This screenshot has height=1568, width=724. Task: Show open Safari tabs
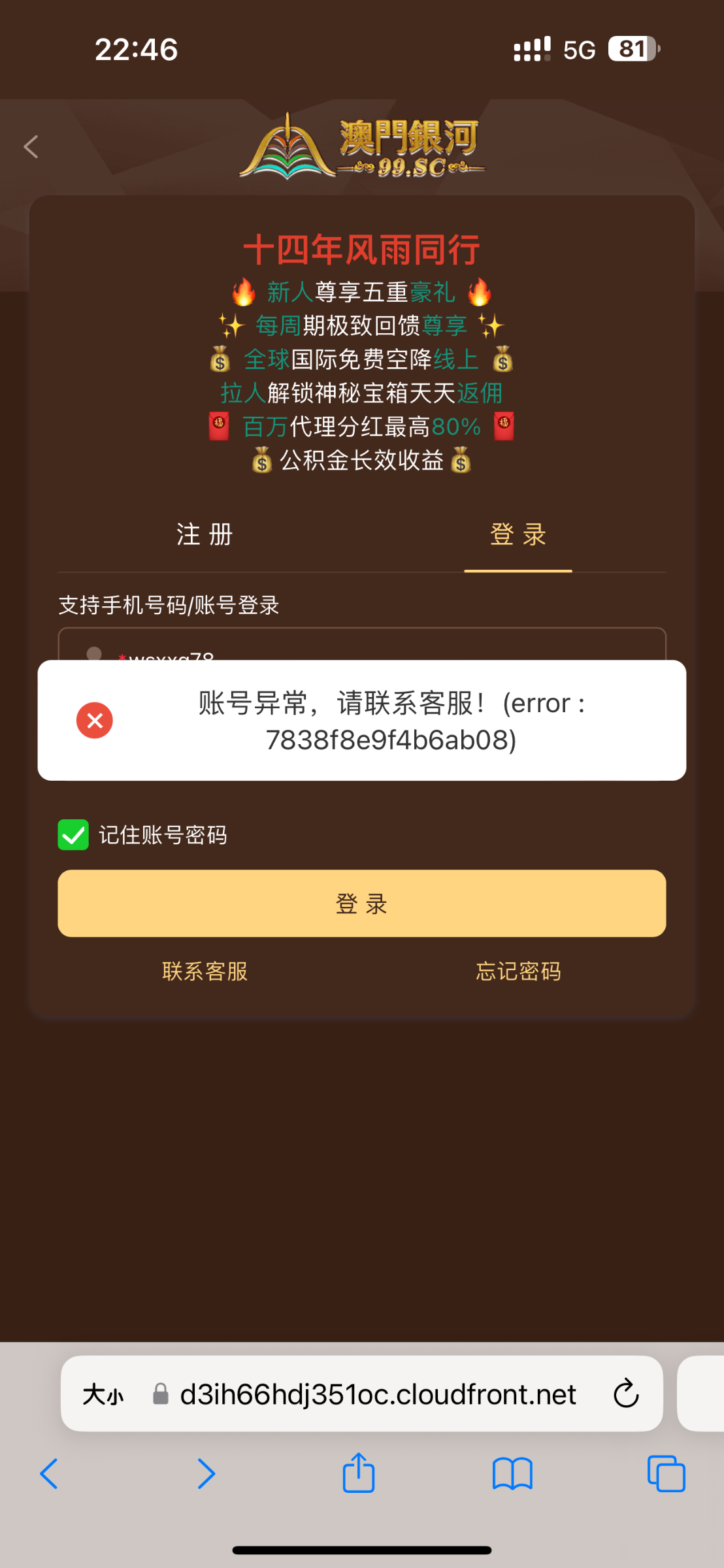(x=666, y=1474)
